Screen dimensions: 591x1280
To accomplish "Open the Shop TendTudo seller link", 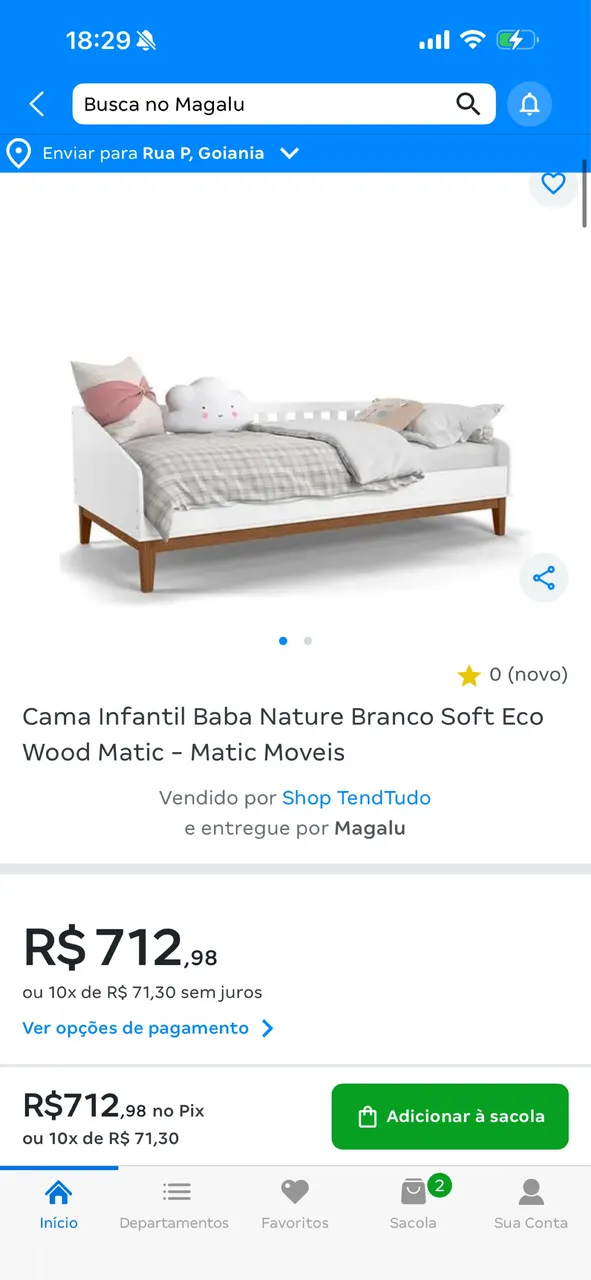I will [x=356, y=798].
